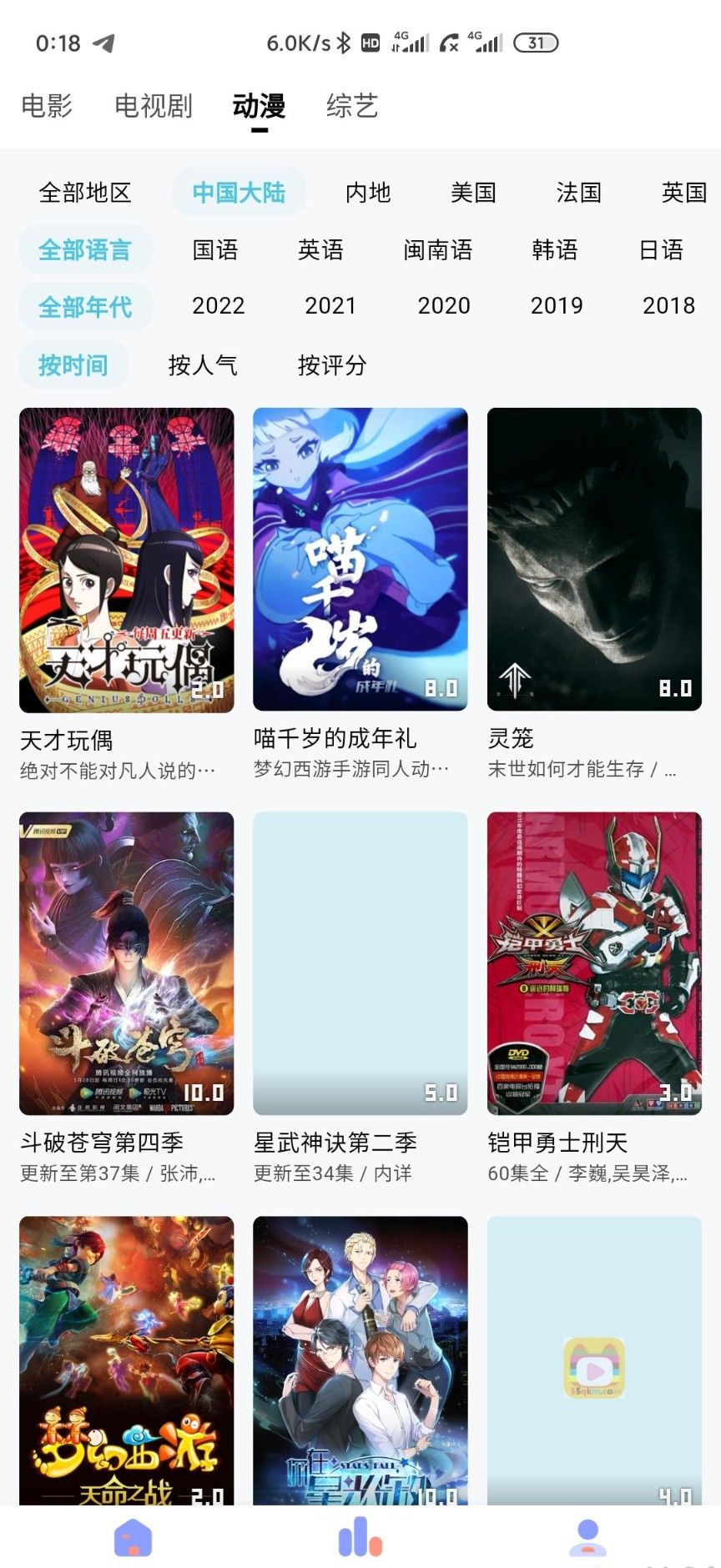The width and height of the screenshot is (721, 1568).
Task: Re-select the active 动漫 tab
Action: pos(259,106)
